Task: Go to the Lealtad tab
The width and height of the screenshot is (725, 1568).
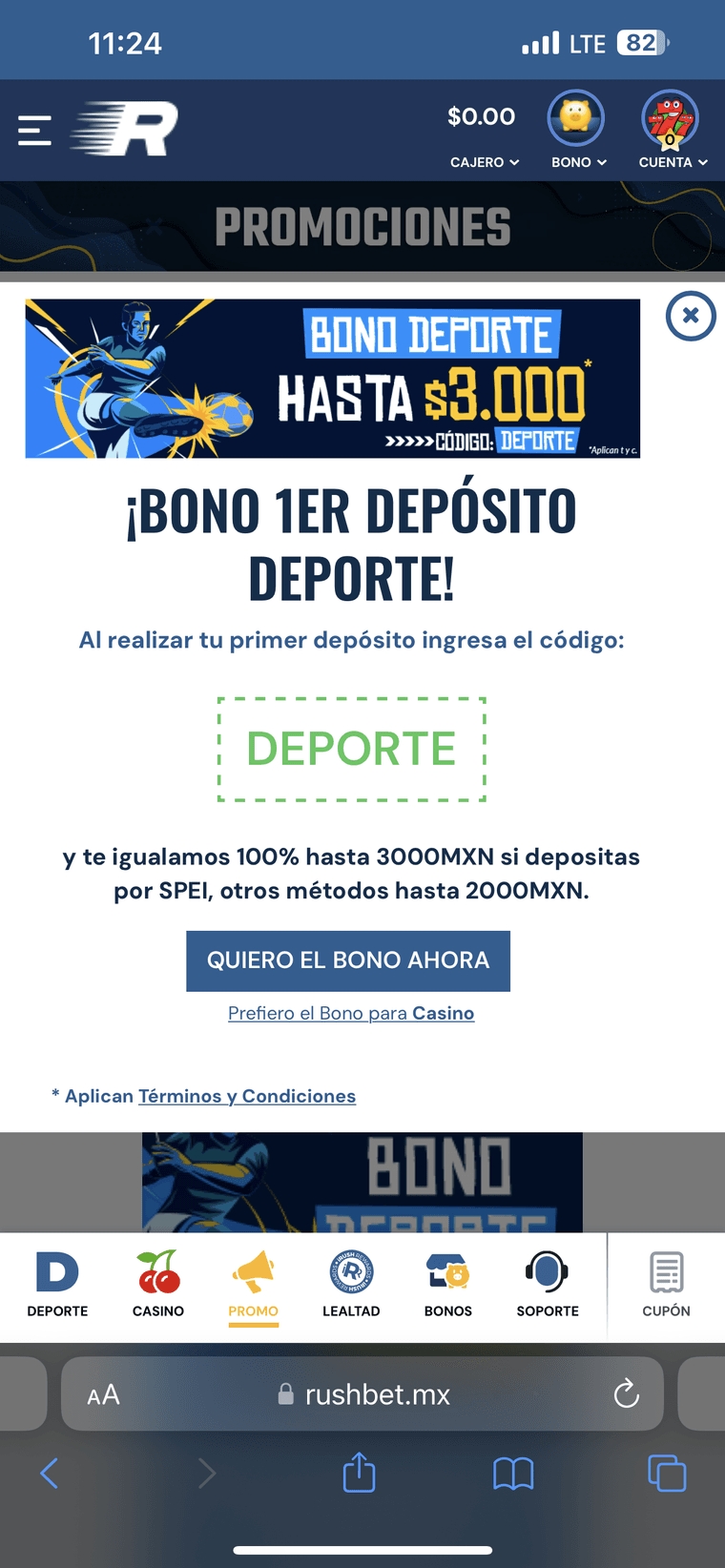Action: (x=351, y=1284)
